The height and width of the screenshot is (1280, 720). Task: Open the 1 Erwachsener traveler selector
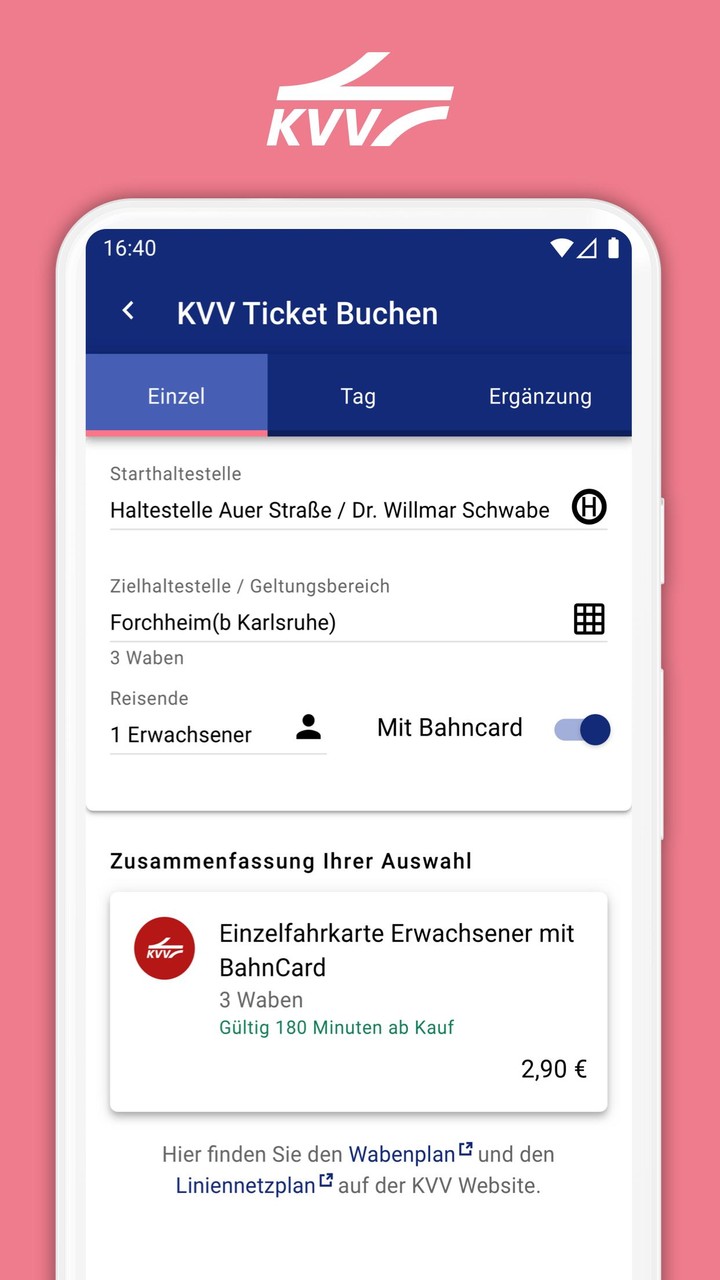pyautogui.click(x=180, y=735)
